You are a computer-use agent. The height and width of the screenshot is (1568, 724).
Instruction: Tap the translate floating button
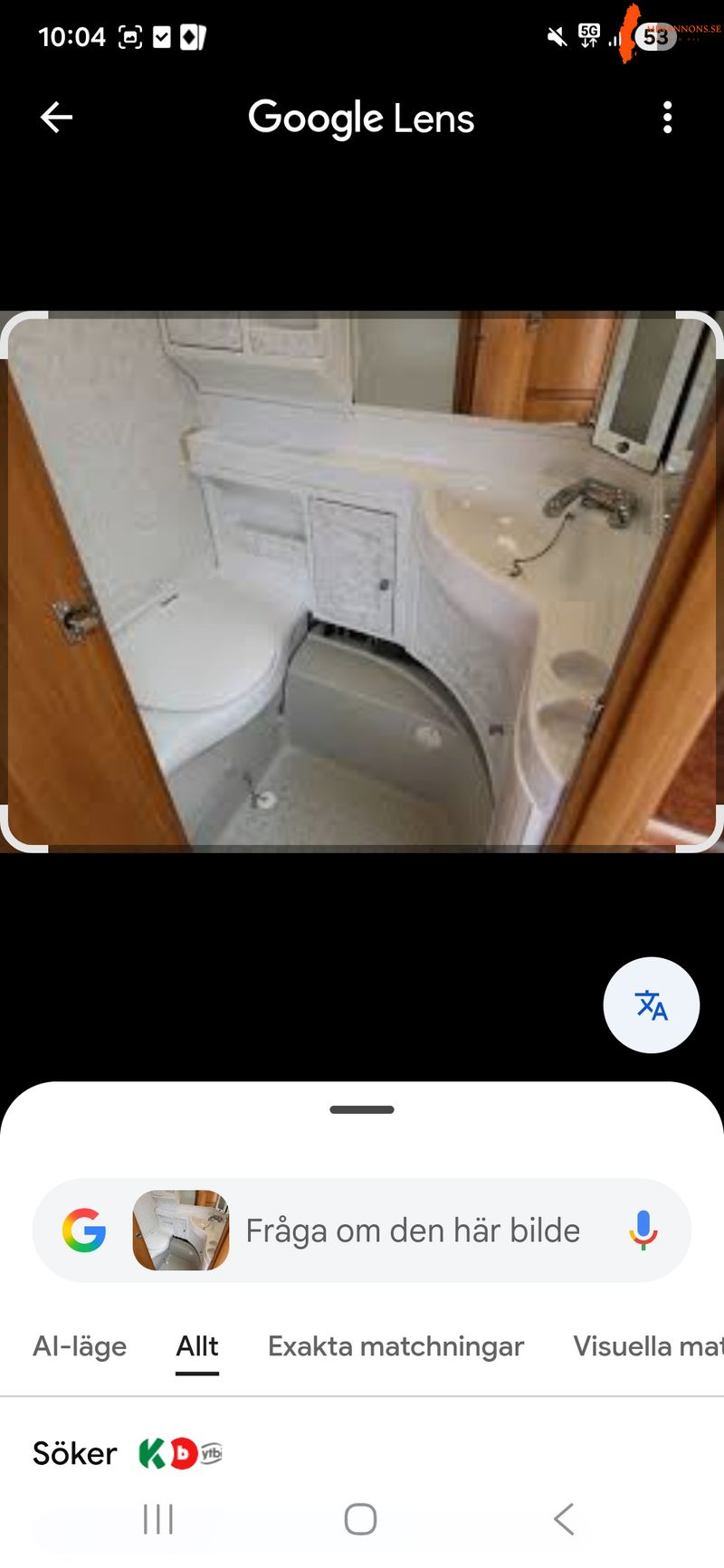point(652,1005)
